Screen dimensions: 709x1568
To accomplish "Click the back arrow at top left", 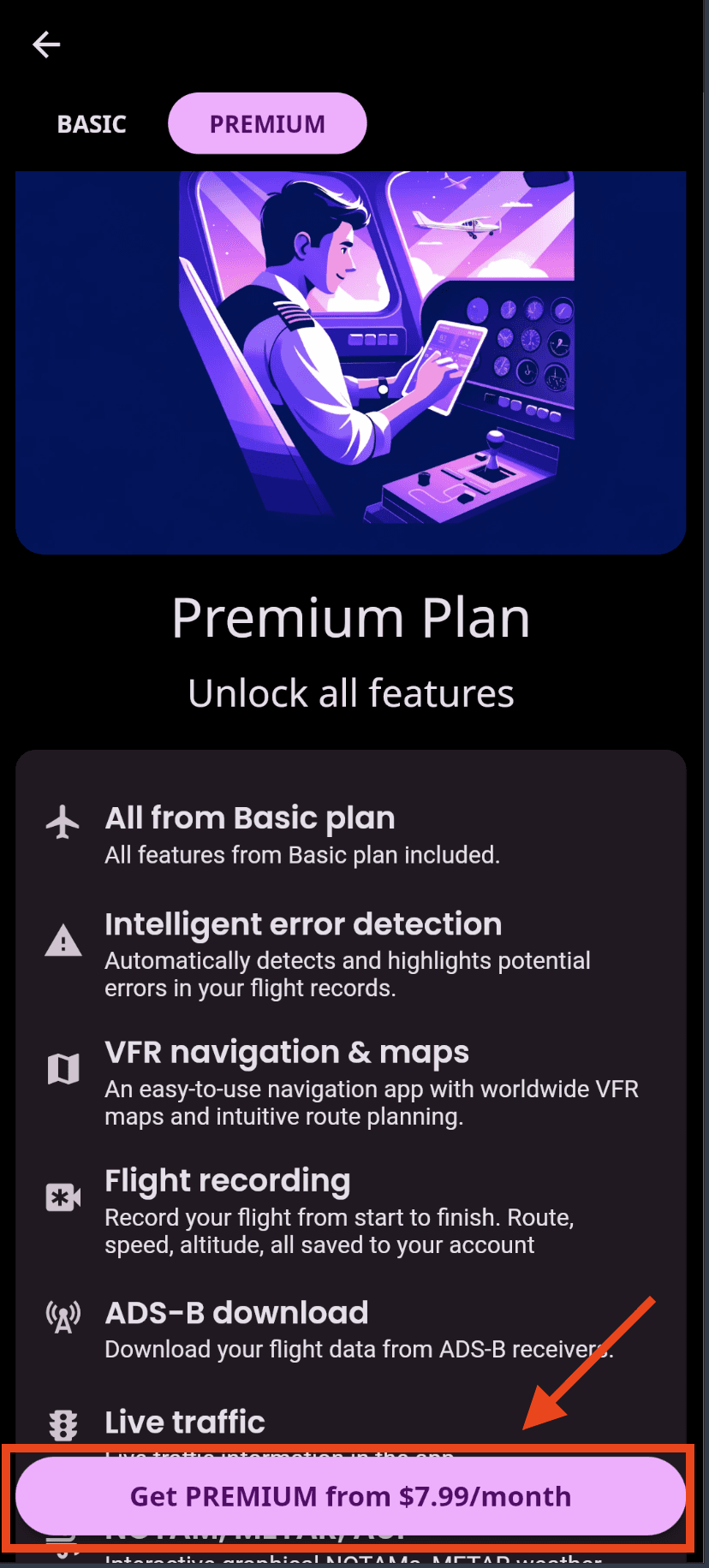I will (x=45, y=44).
